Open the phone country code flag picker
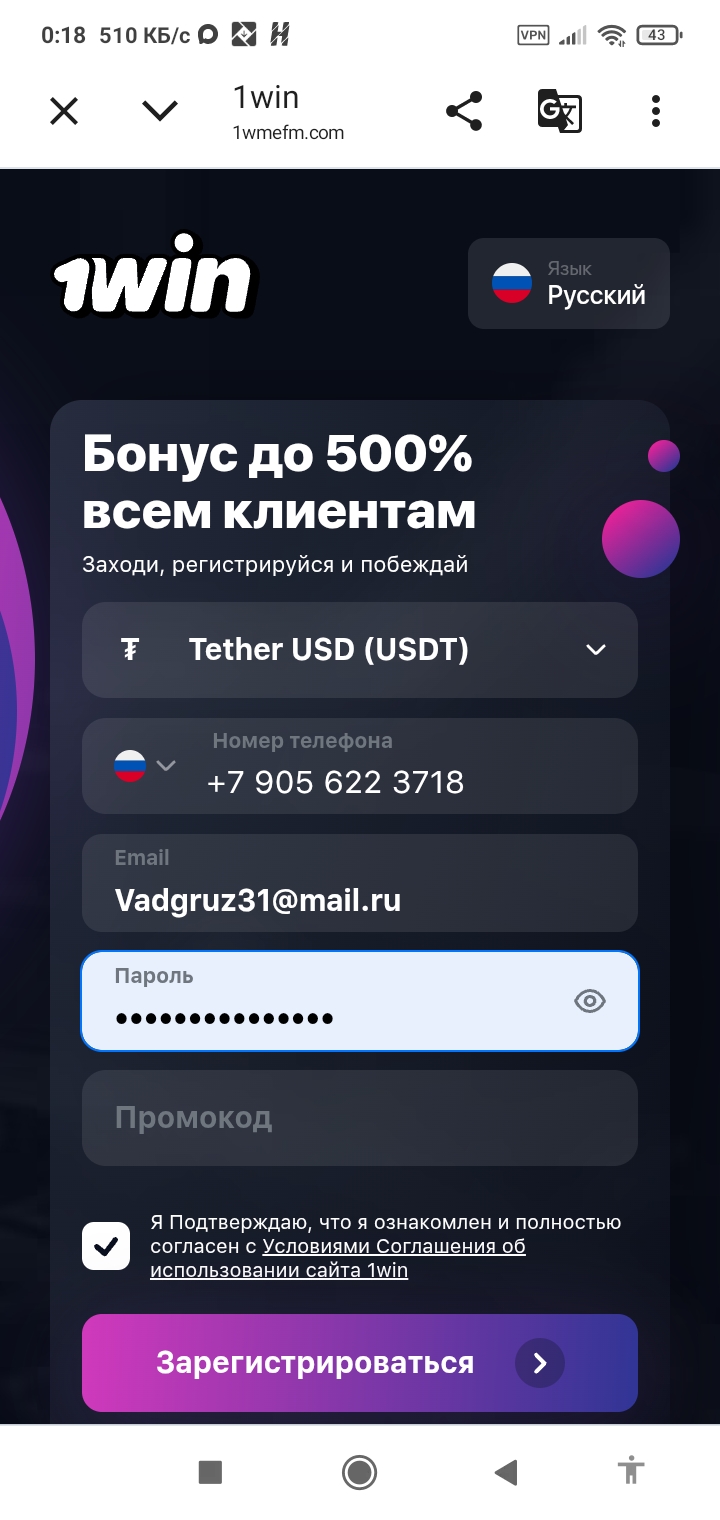This screenshot has height=1520, width=720. 144,767
